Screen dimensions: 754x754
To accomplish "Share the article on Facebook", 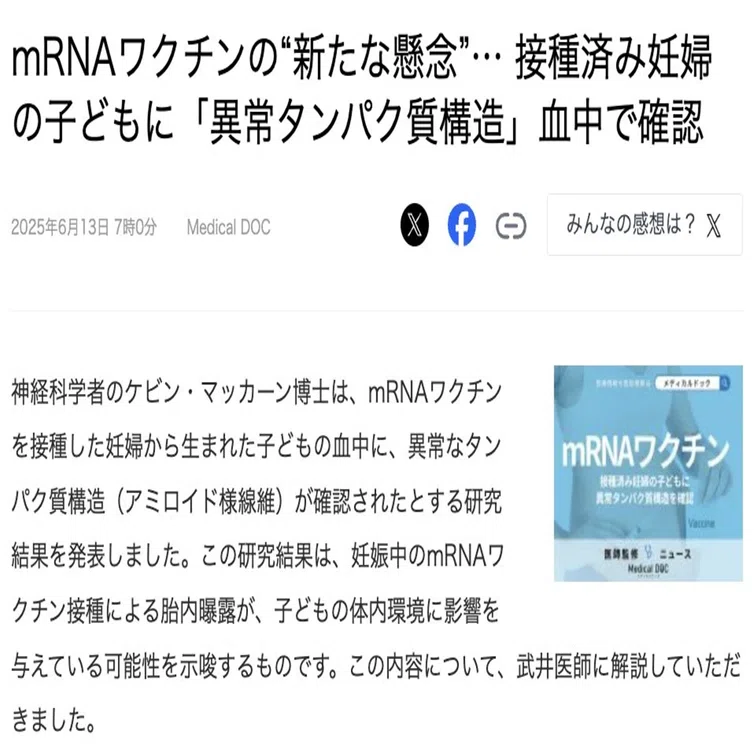I will pyautogui.click(x=462, y=225).
